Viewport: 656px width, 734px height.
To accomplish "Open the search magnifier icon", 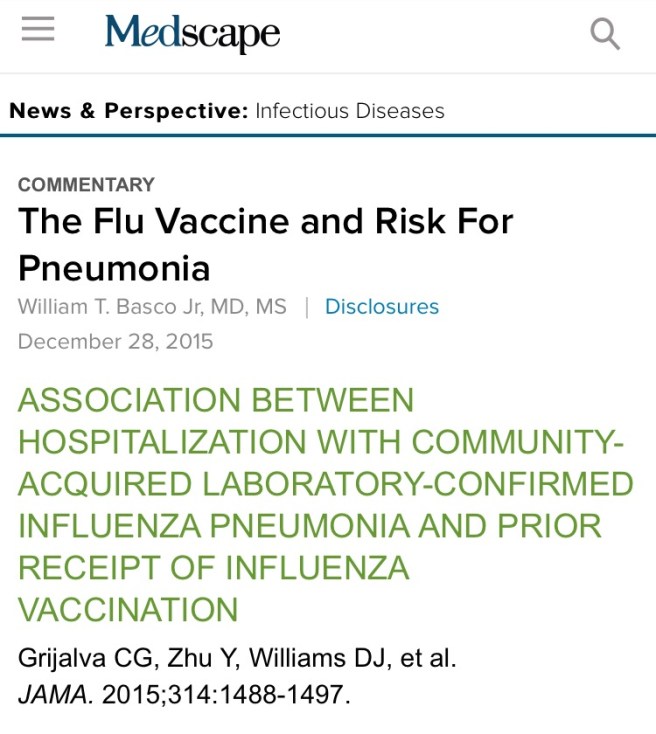I will [x=605, y=35].
